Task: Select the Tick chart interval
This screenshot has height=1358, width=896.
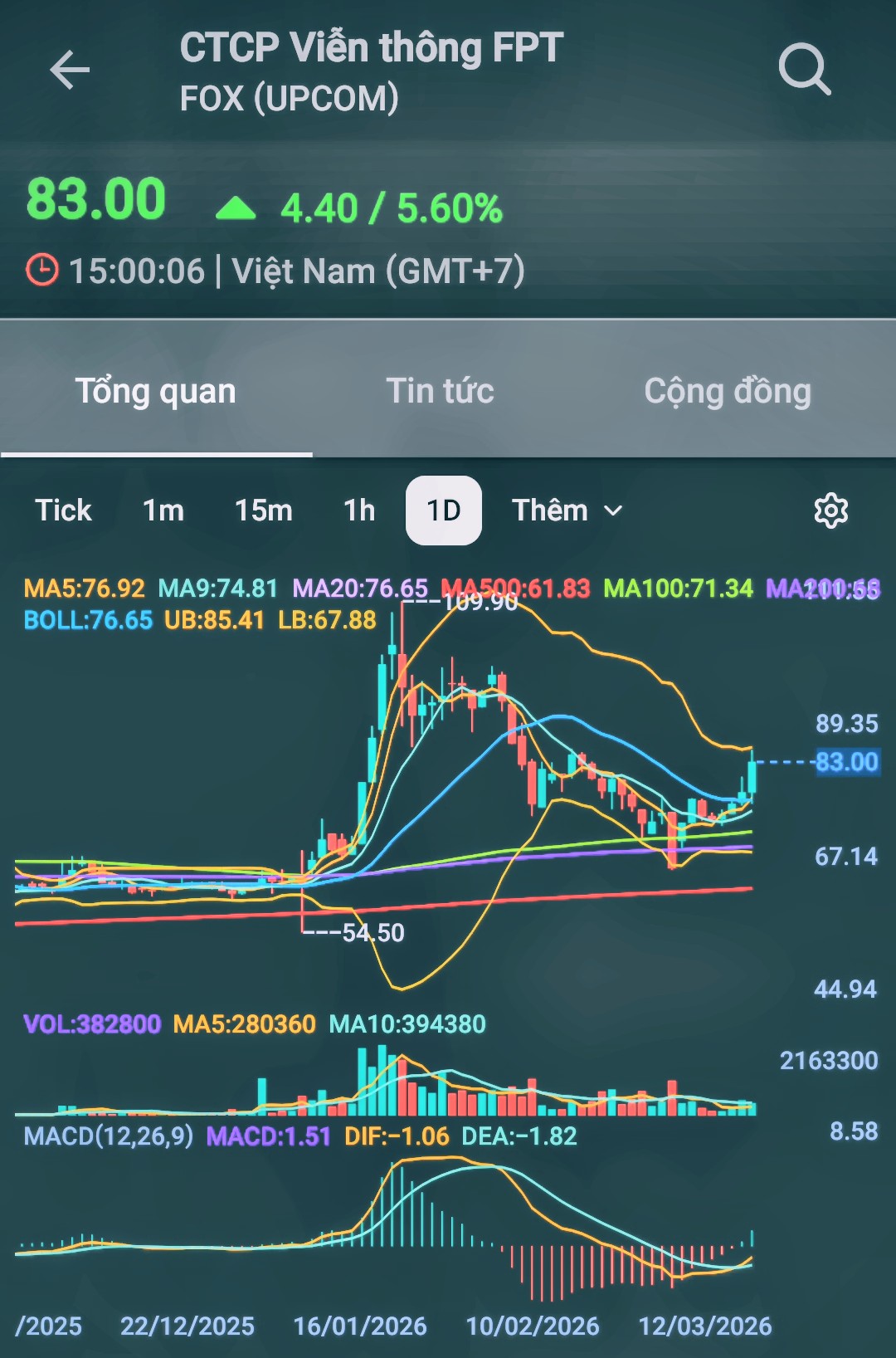Action: point(63,510)
